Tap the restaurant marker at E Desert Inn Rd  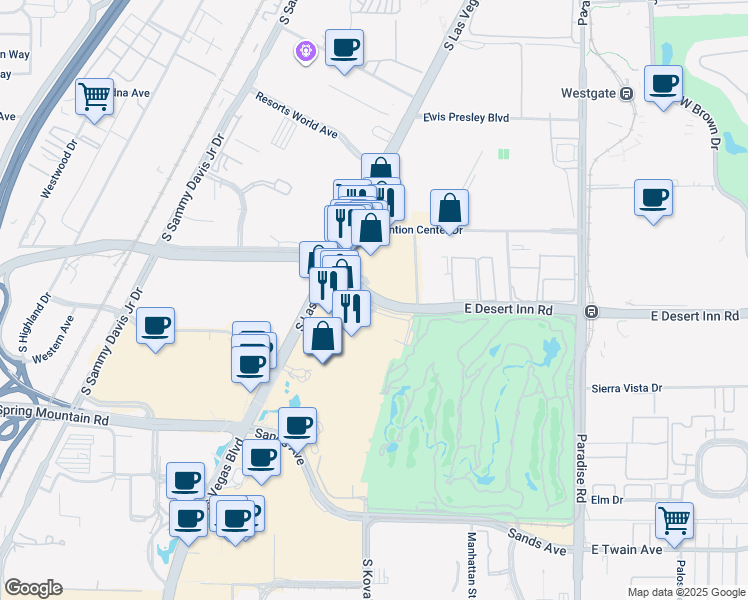pos(352,313)
